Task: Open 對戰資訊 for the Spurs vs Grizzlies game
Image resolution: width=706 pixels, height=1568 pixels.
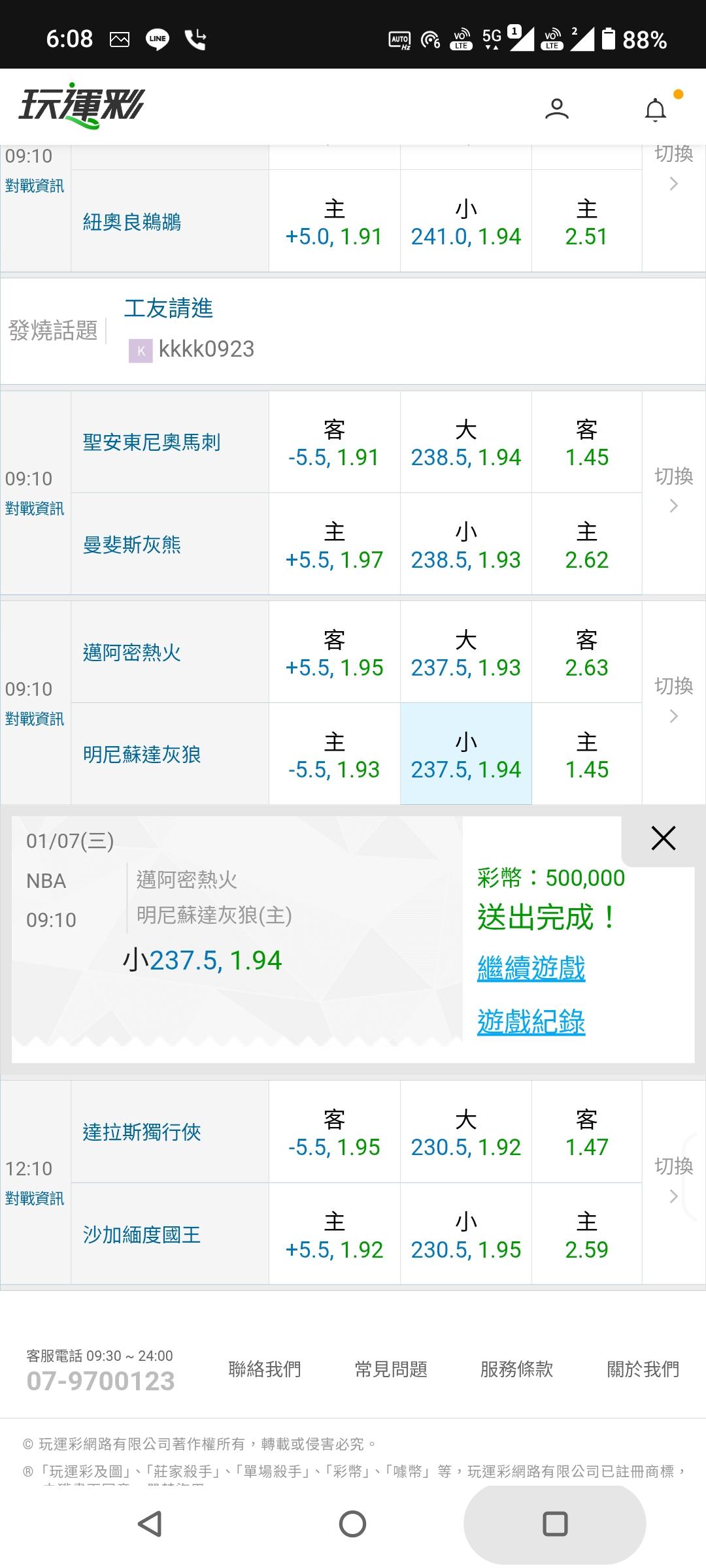Action: pos(35,508)
